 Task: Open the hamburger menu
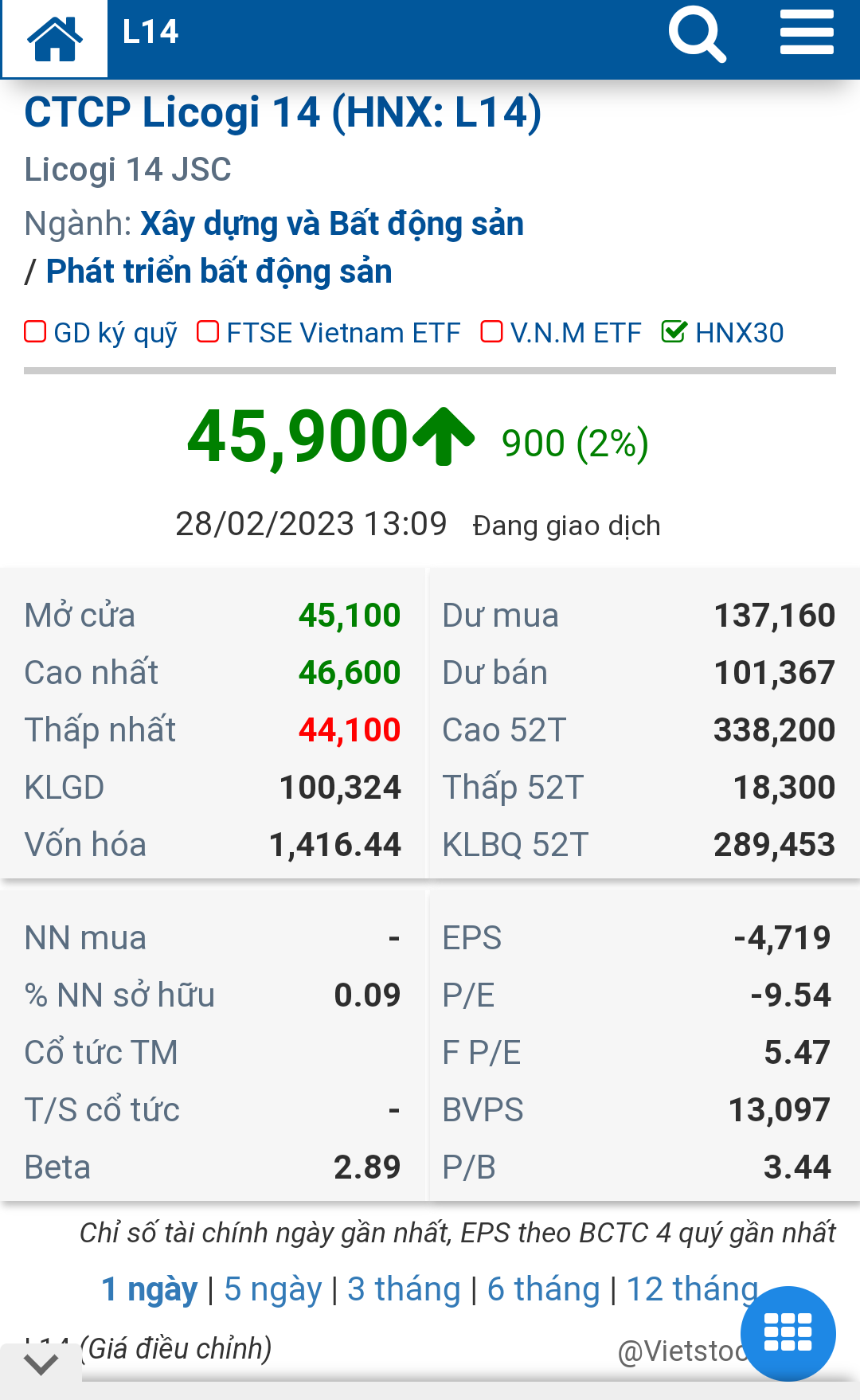point(806,33)
